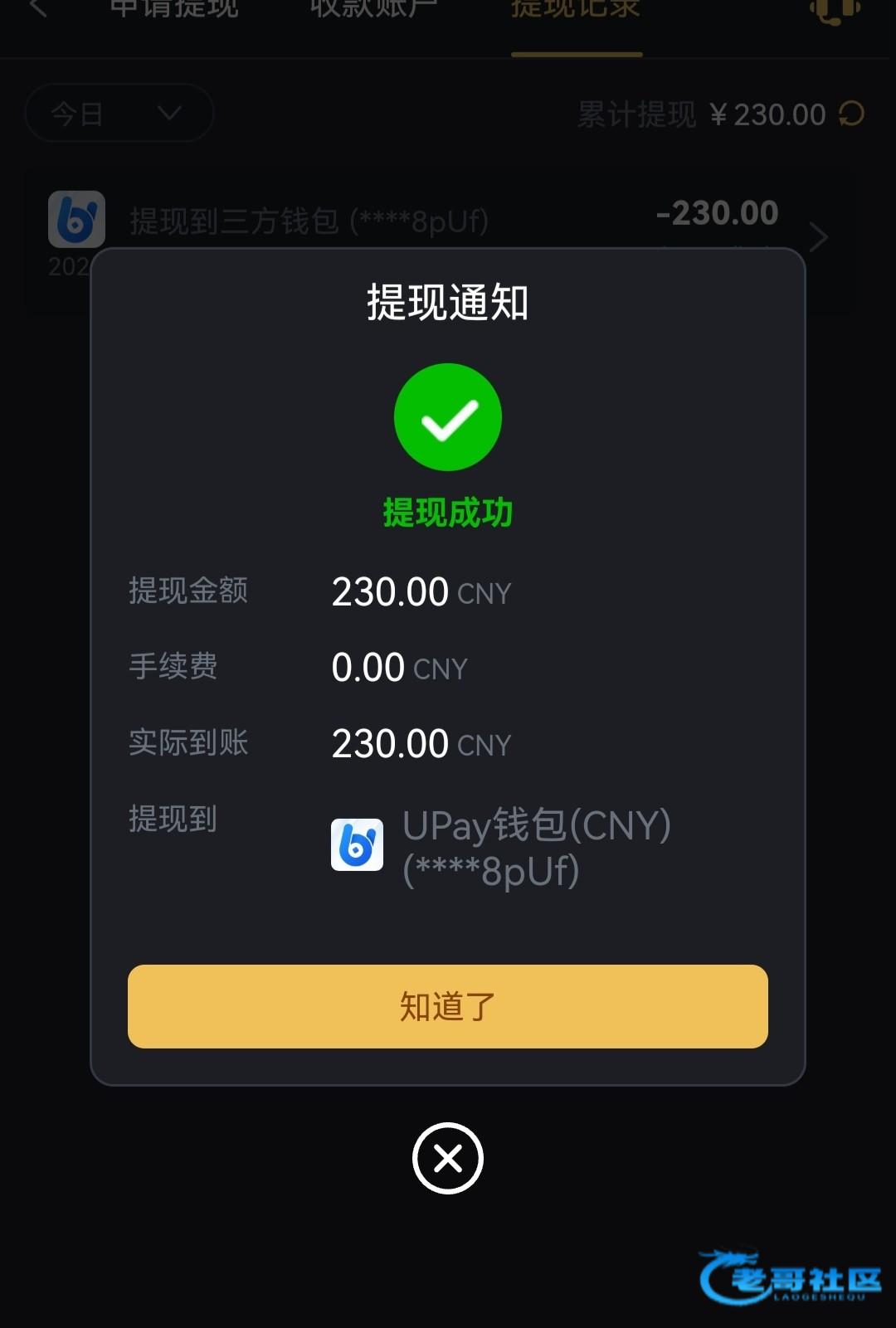
Task: Switch to the 收款账户 tab
Action: tap(374, 8)
